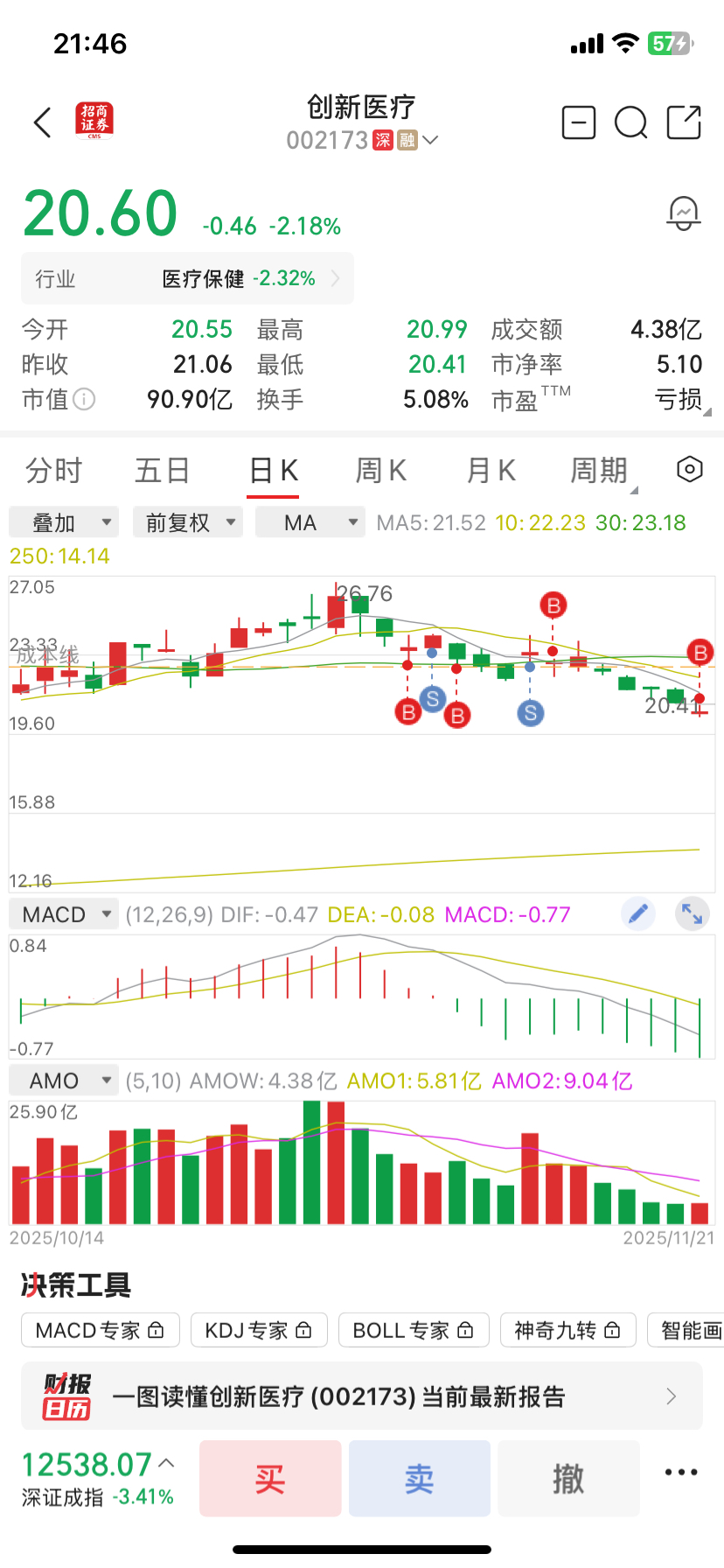Share this stock page

(x=684, y=122)
